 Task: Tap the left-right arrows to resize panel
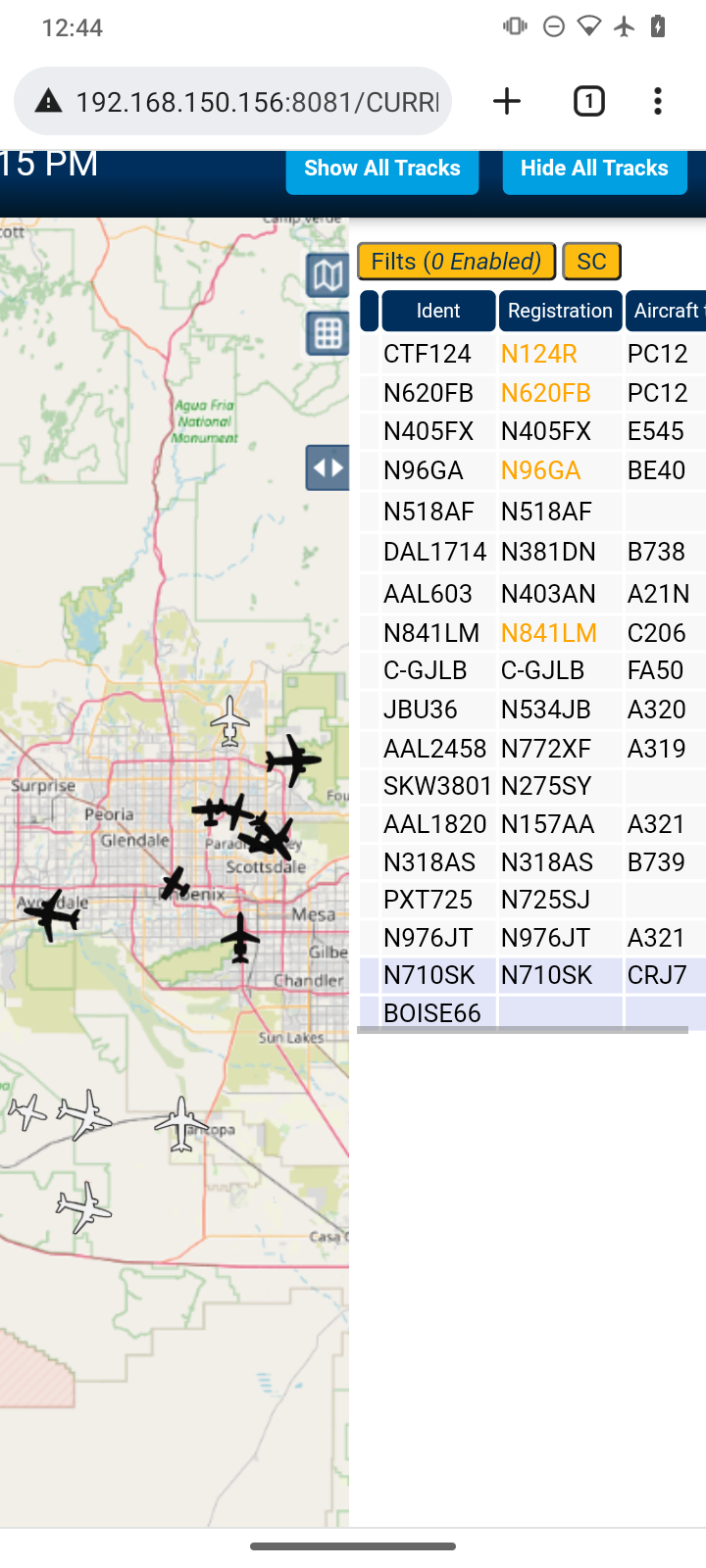pos(328,467)
